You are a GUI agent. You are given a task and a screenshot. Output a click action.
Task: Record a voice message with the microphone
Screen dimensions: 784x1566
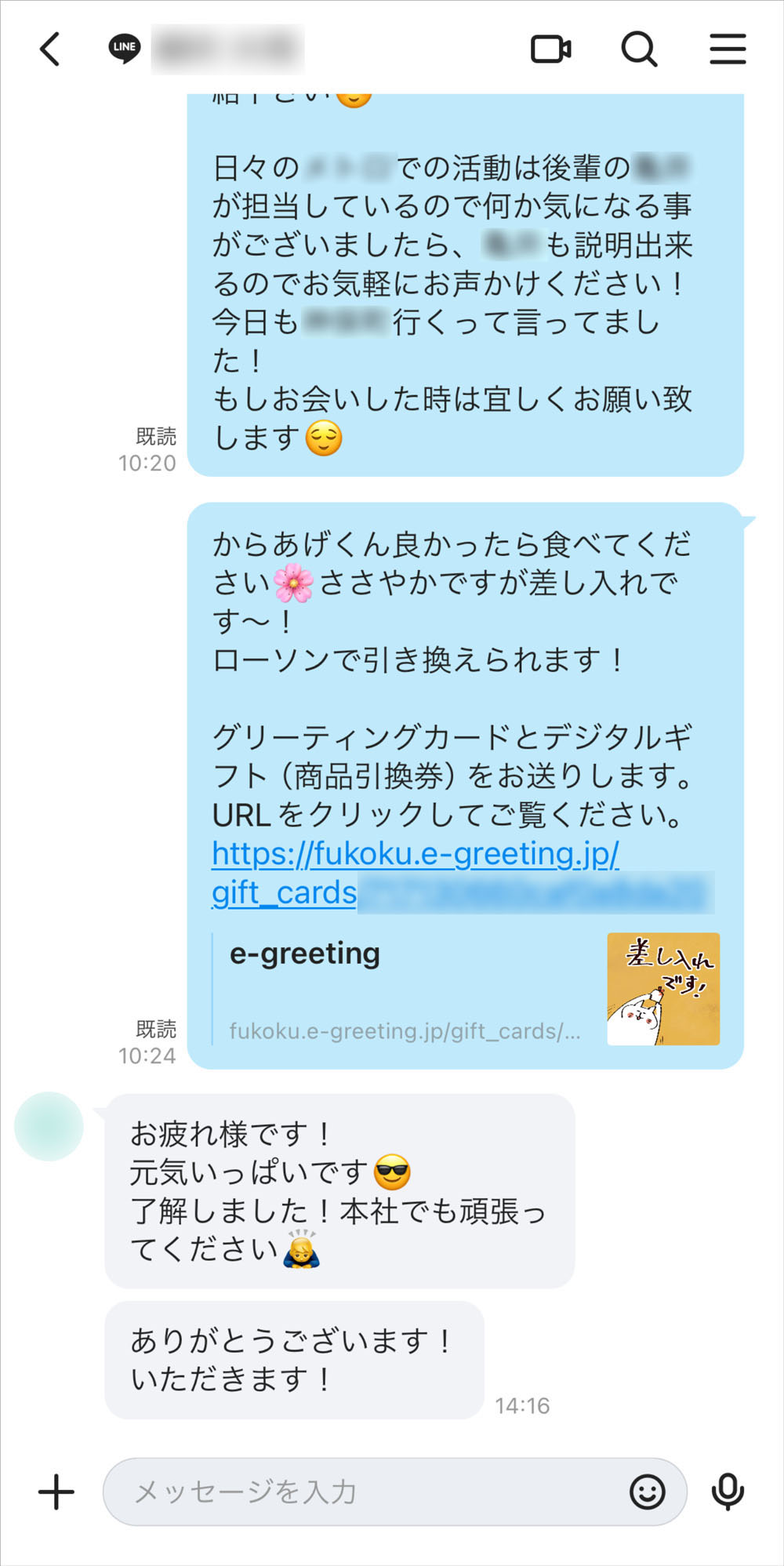728,1492
